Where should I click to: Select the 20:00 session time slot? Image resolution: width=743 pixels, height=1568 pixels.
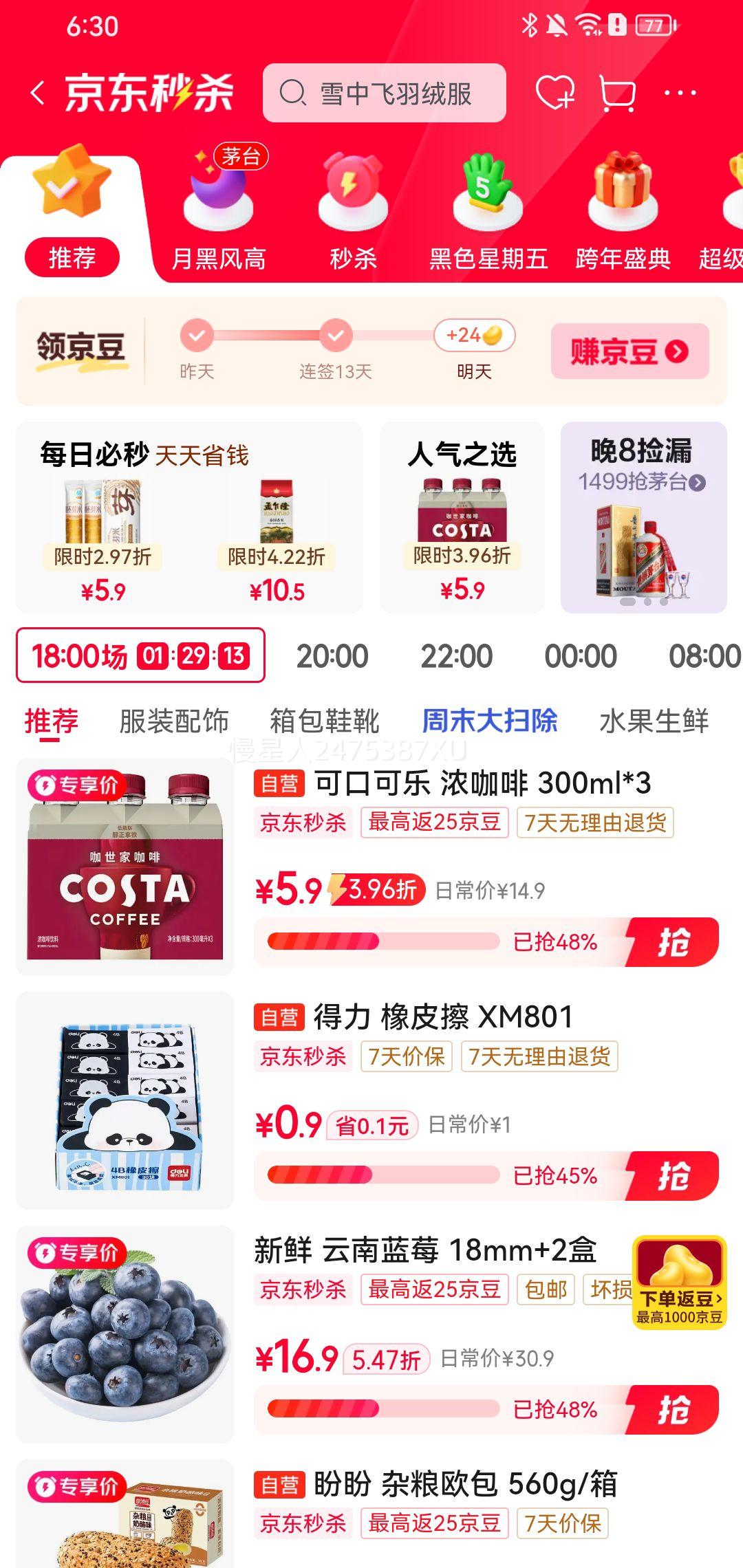pos(335,657)
